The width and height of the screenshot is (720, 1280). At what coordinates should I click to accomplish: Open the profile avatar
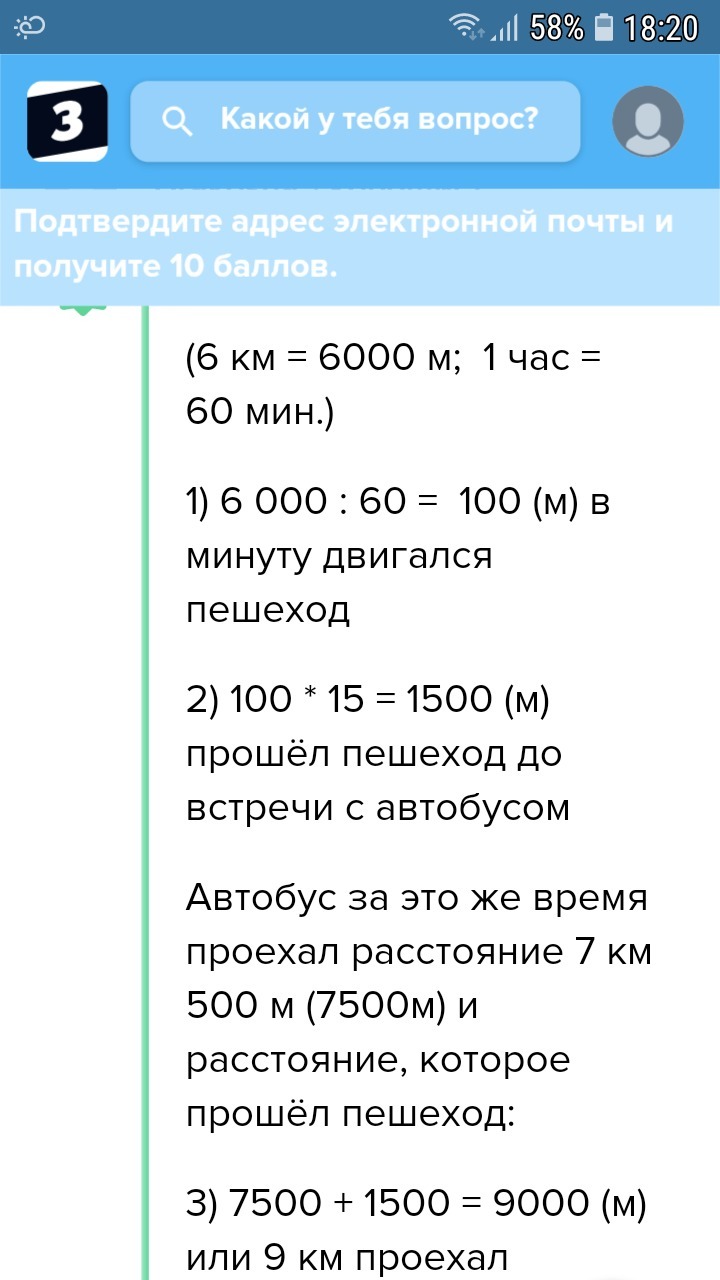point(648,121)
